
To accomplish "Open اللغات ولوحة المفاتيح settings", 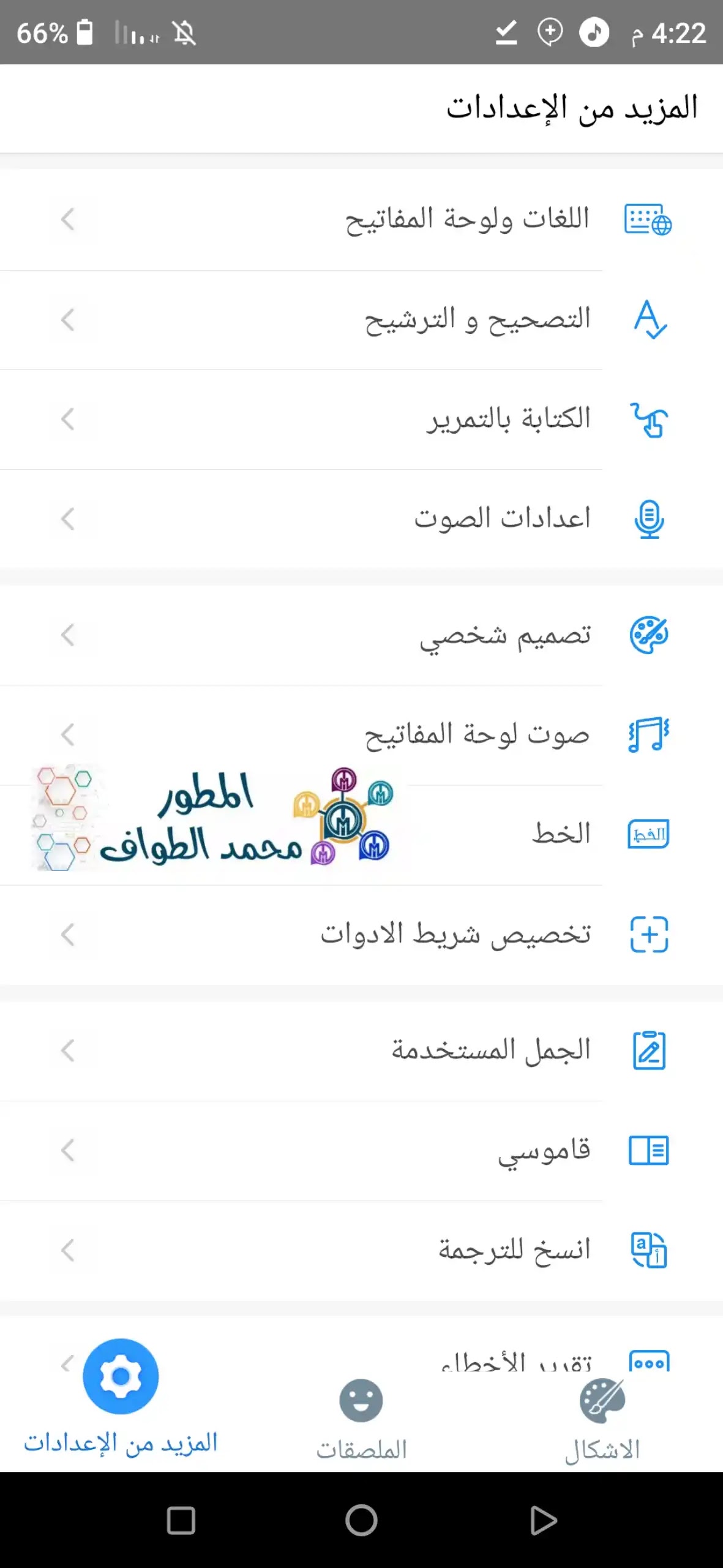I will click(361, 220).
